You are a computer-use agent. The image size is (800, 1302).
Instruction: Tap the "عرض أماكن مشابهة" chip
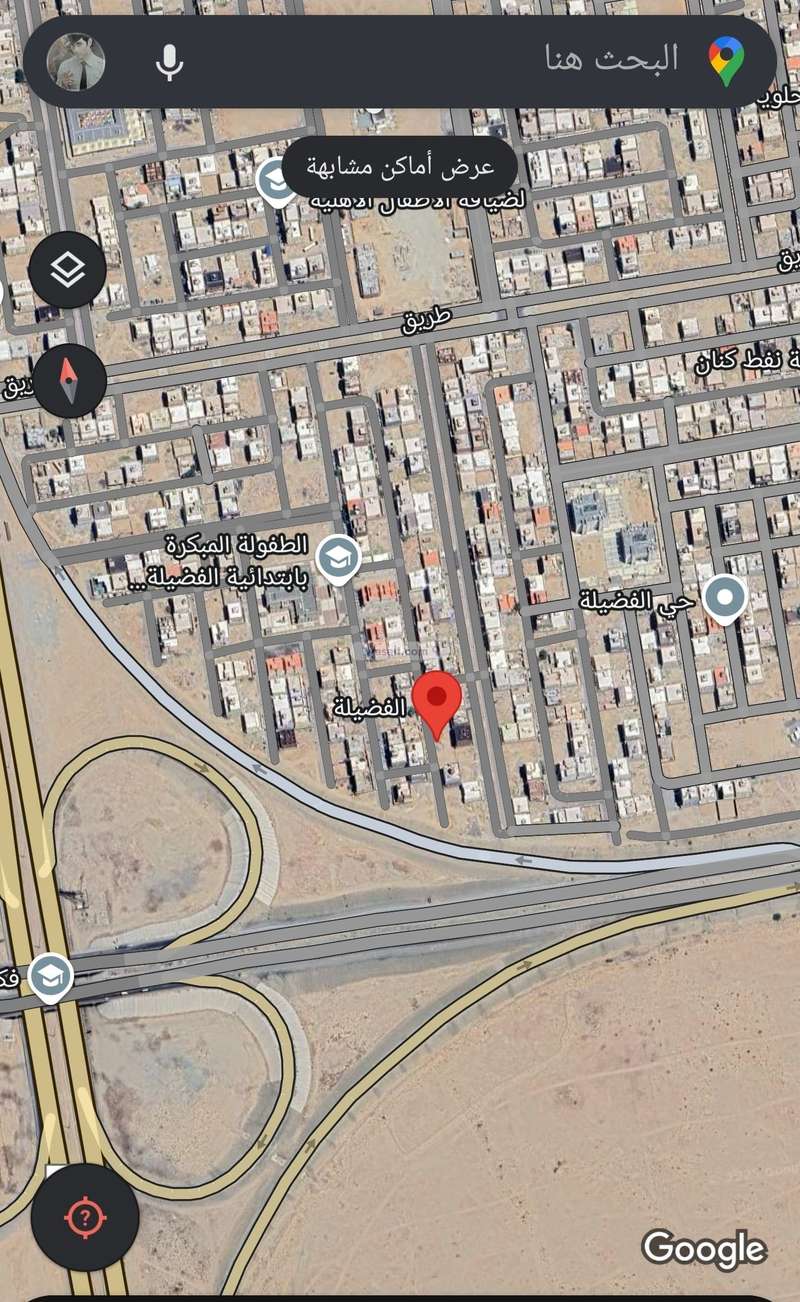400,166
